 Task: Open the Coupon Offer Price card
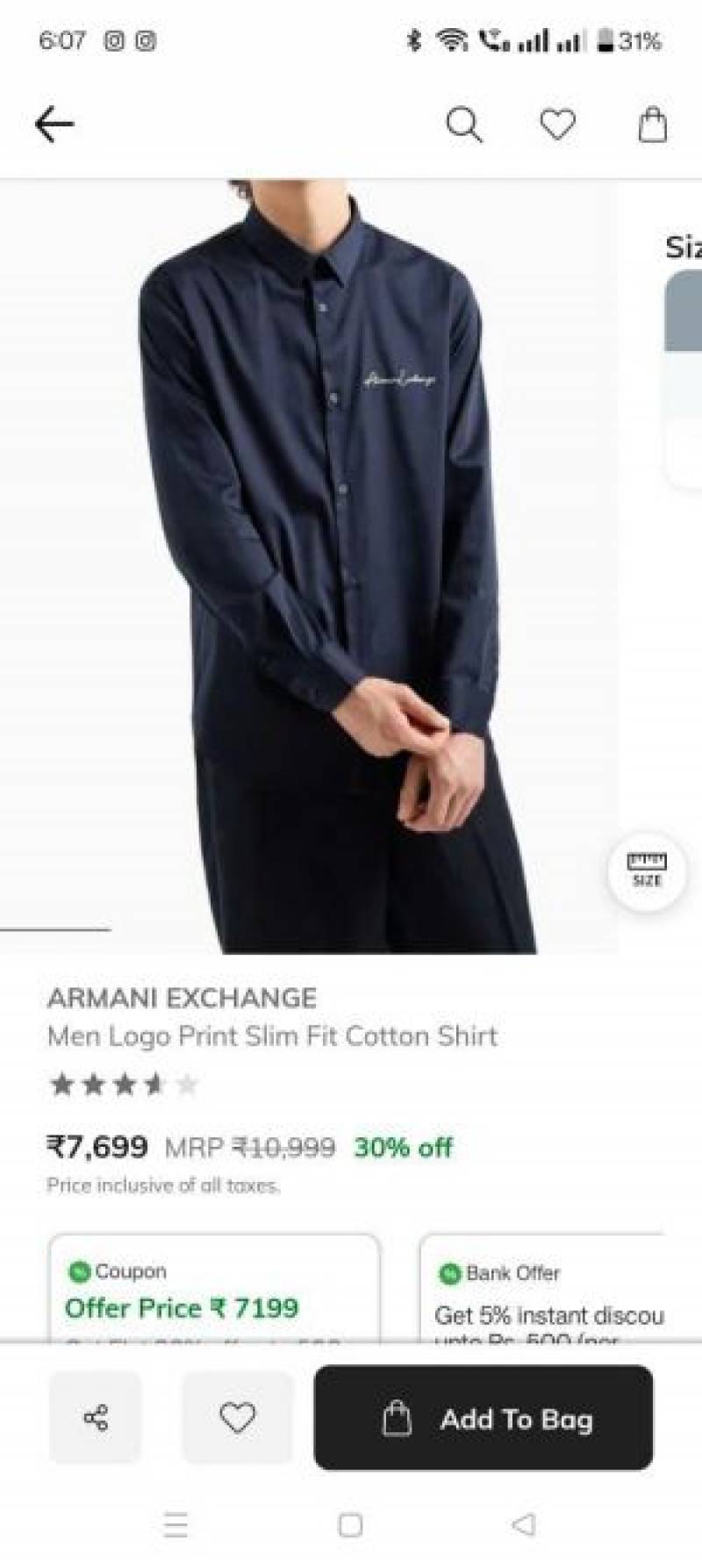tap(214, 1290)
